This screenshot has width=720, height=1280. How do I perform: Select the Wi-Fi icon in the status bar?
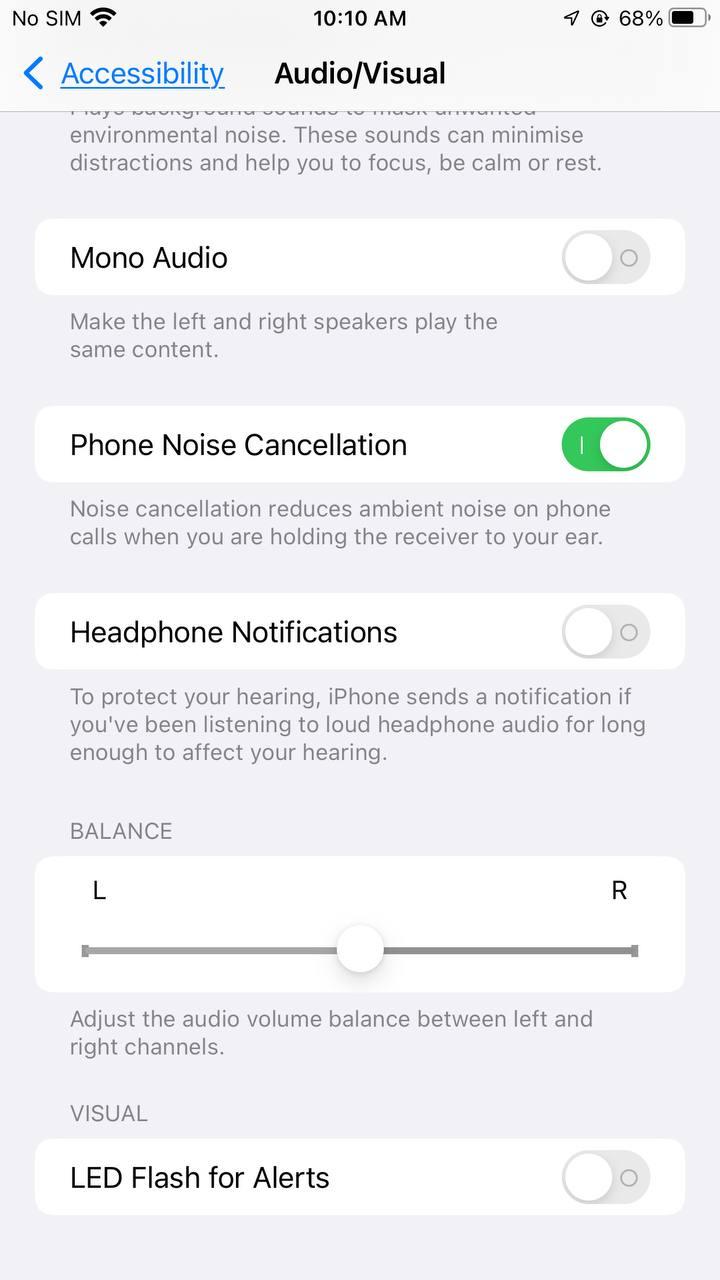point(103,17)
